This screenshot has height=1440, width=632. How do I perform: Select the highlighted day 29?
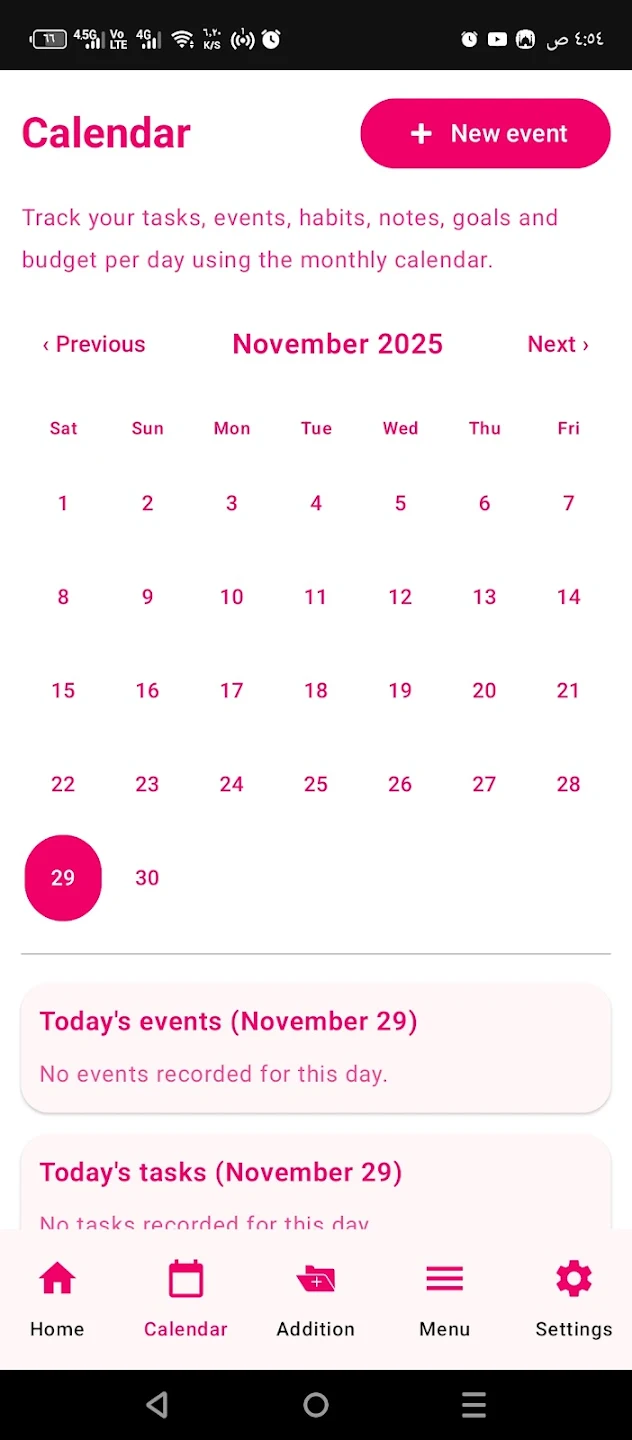(63, 878)
